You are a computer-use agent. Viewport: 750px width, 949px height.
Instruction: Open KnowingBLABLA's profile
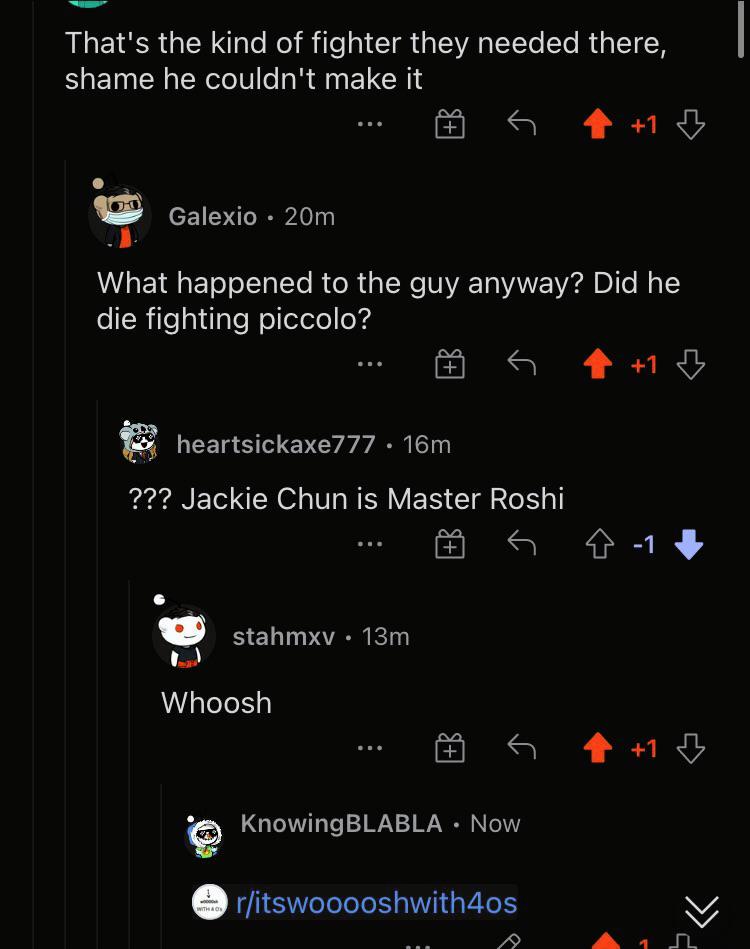[x=341, y=823]
